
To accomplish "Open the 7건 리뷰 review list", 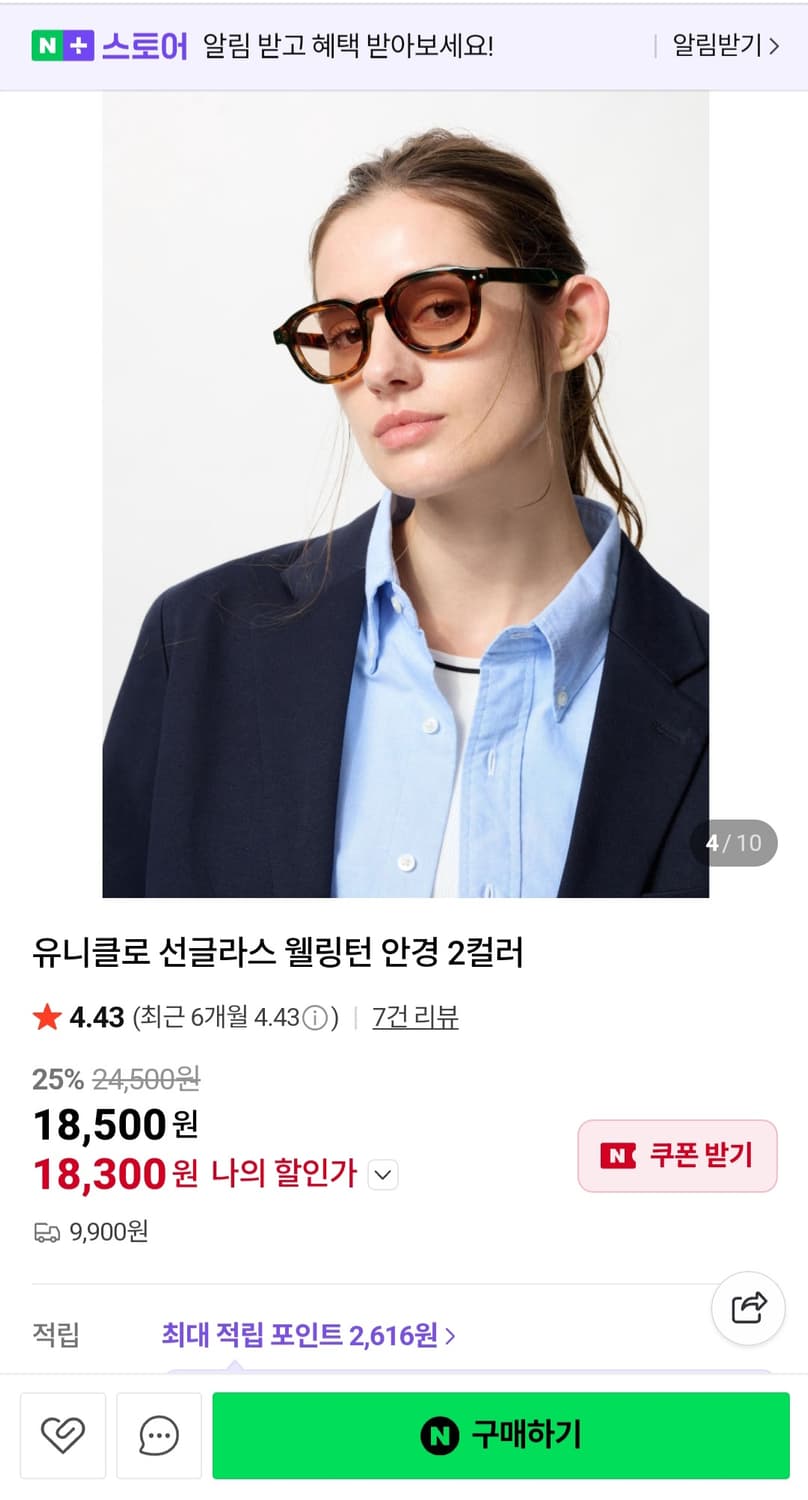I will pyautogui.click(x=415, y=1017).
